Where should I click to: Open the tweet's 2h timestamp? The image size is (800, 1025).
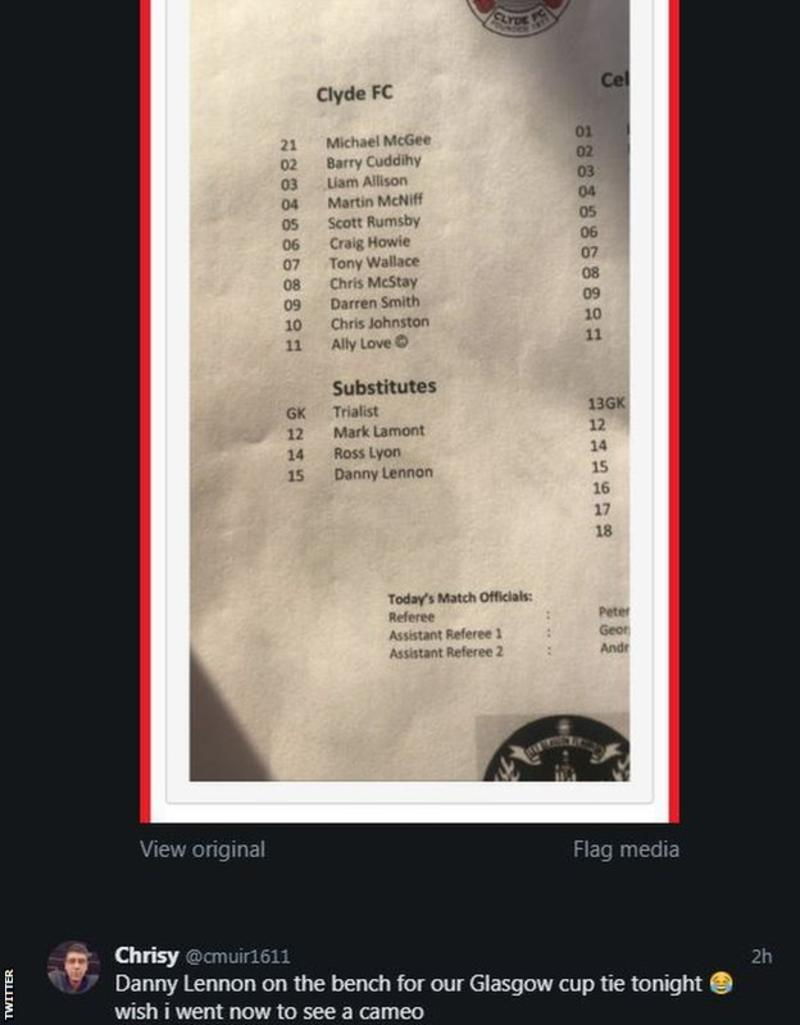(761, 956)
